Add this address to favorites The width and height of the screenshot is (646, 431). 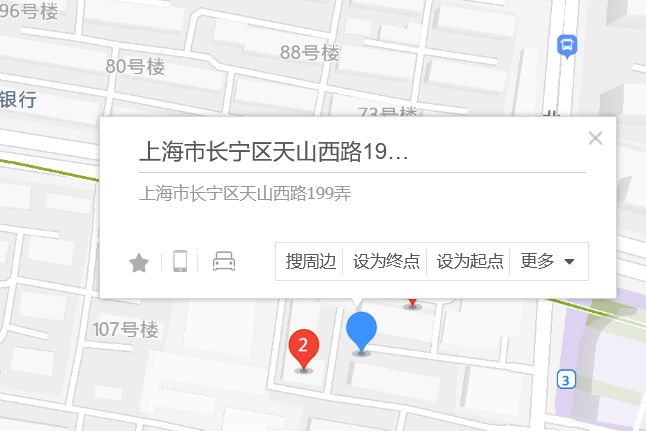coord(139,263)
